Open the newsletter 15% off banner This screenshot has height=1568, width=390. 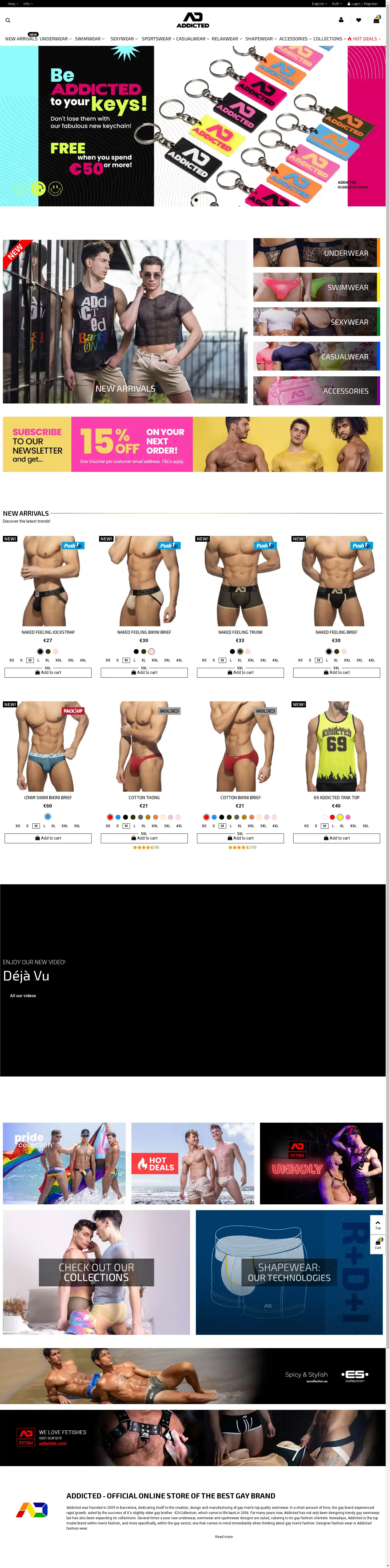pos(193,444)
